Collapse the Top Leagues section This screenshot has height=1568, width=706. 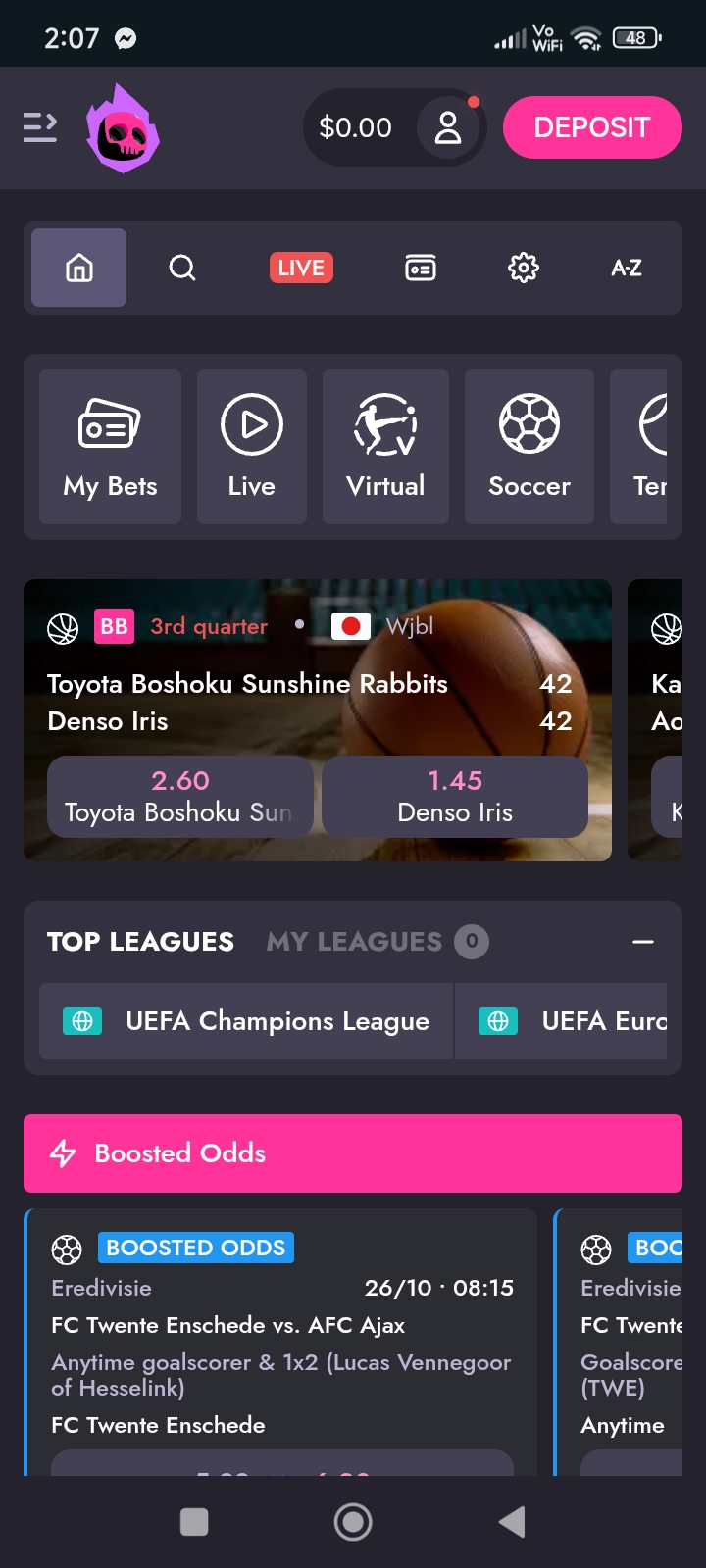pos(643,942)
